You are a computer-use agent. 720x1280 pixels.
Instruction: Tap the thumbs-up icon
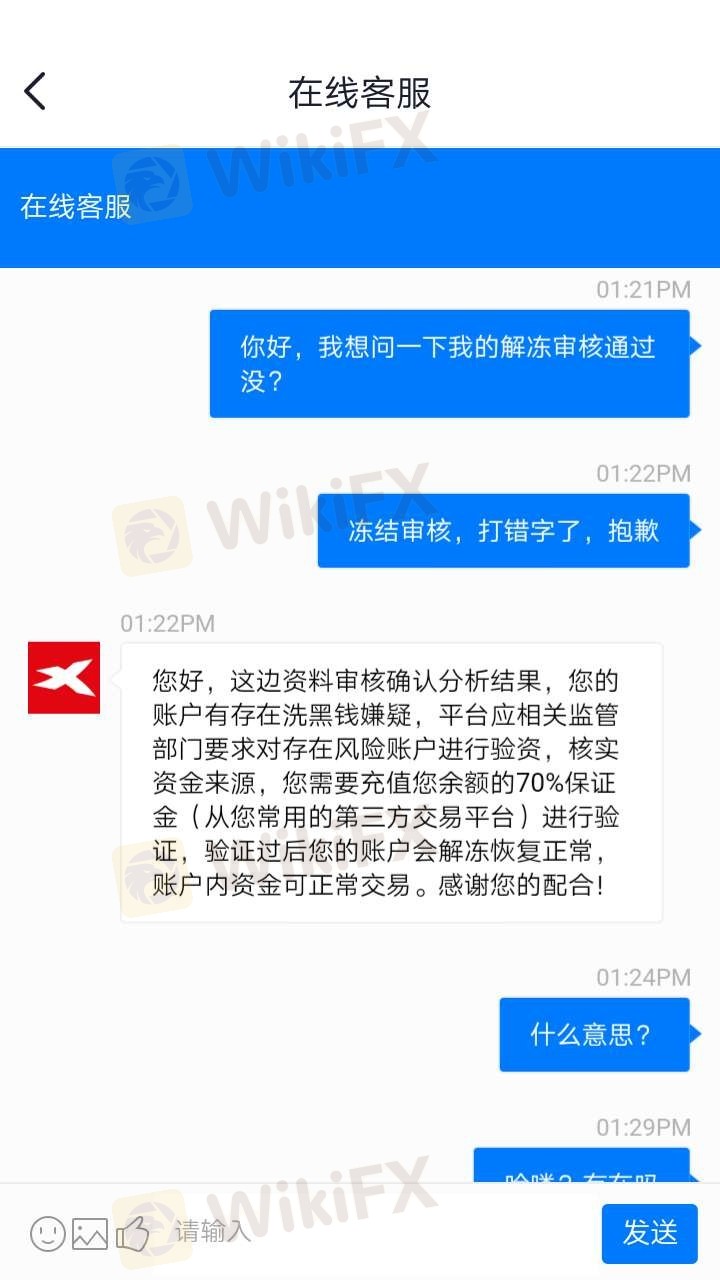click(x=132, y=1234)
